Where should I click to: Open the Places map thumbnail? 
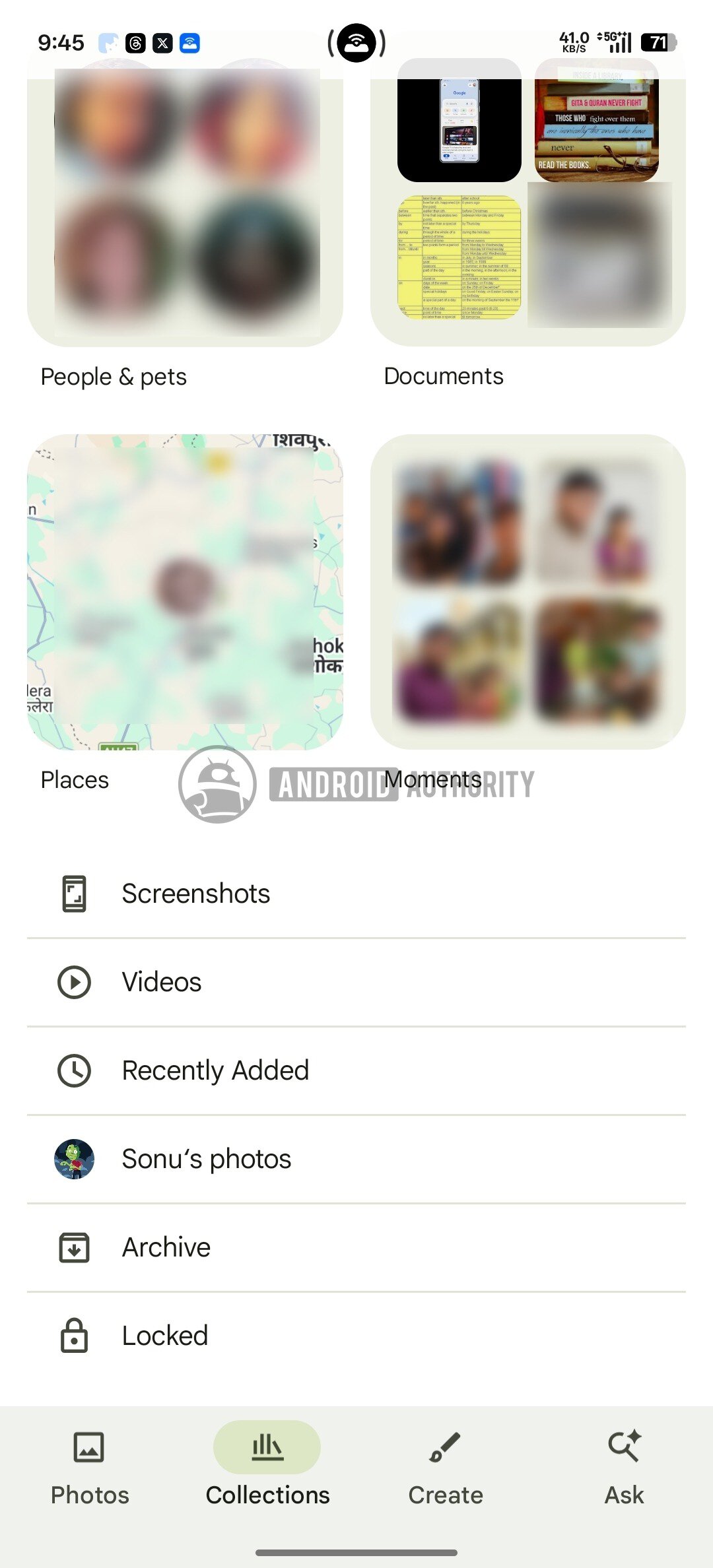(185, 594)
